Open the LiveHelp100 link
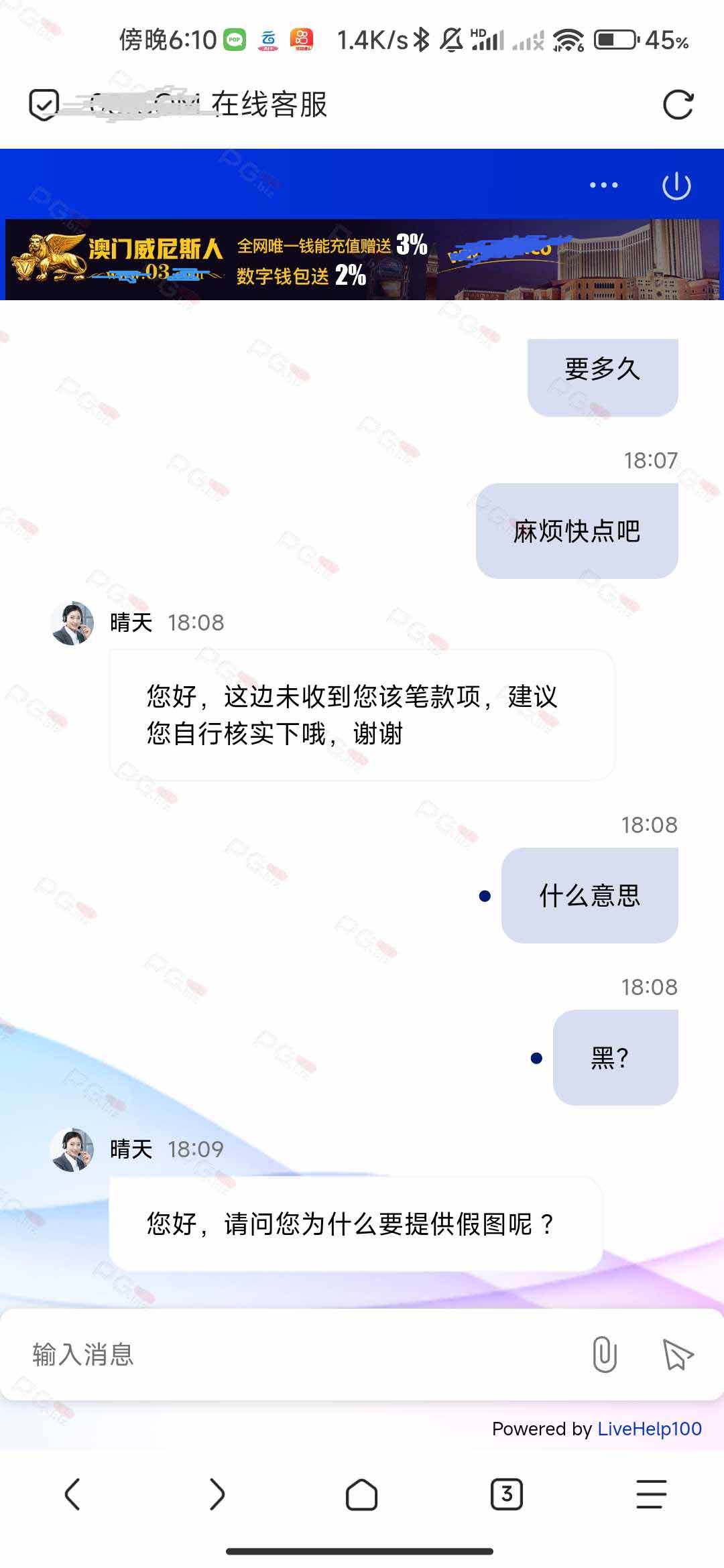Viewport: 724px width, 1568px height. 649,1429
